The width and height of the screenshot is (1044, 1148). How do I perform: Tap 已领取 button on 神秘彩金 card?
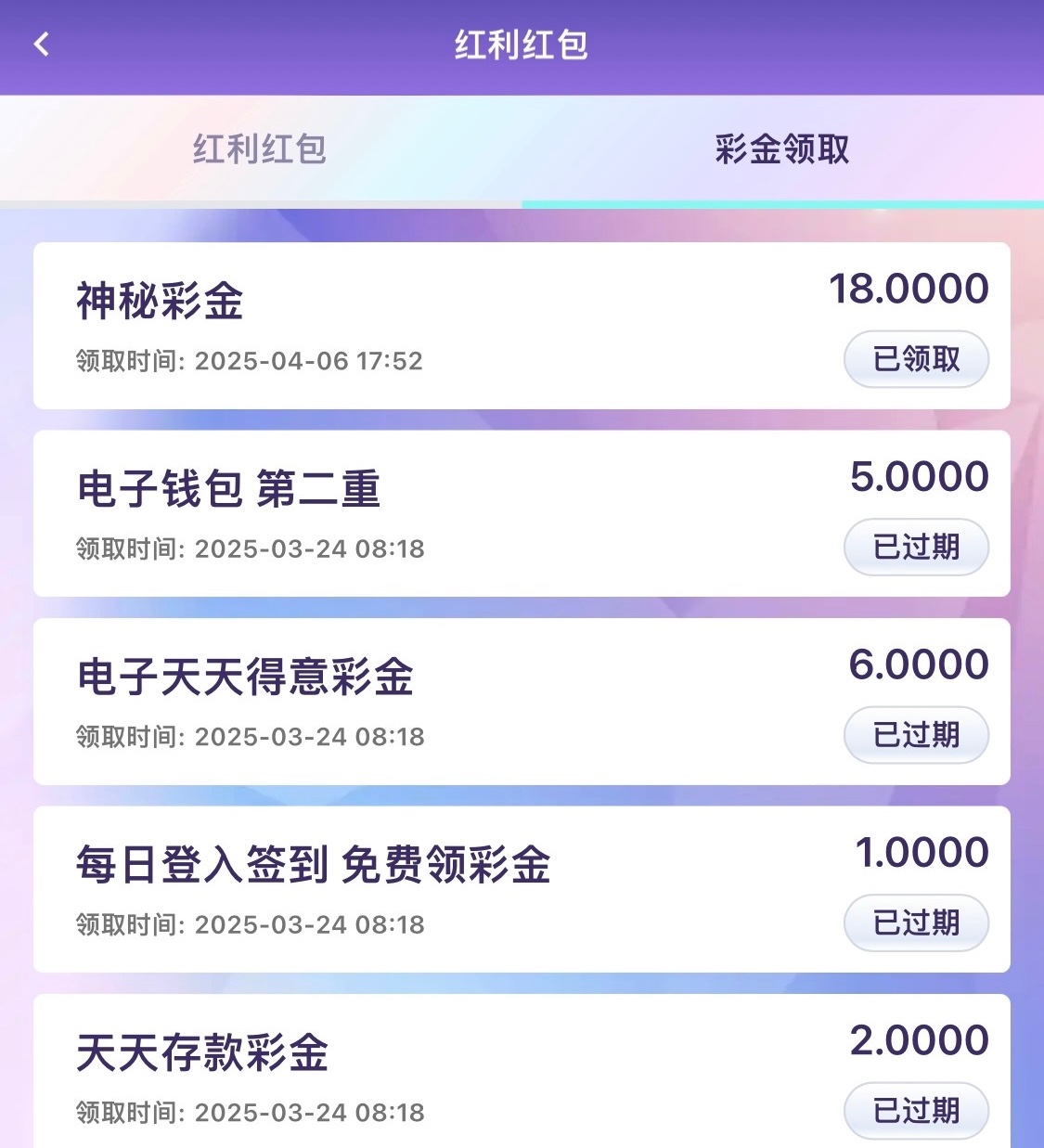916,359
